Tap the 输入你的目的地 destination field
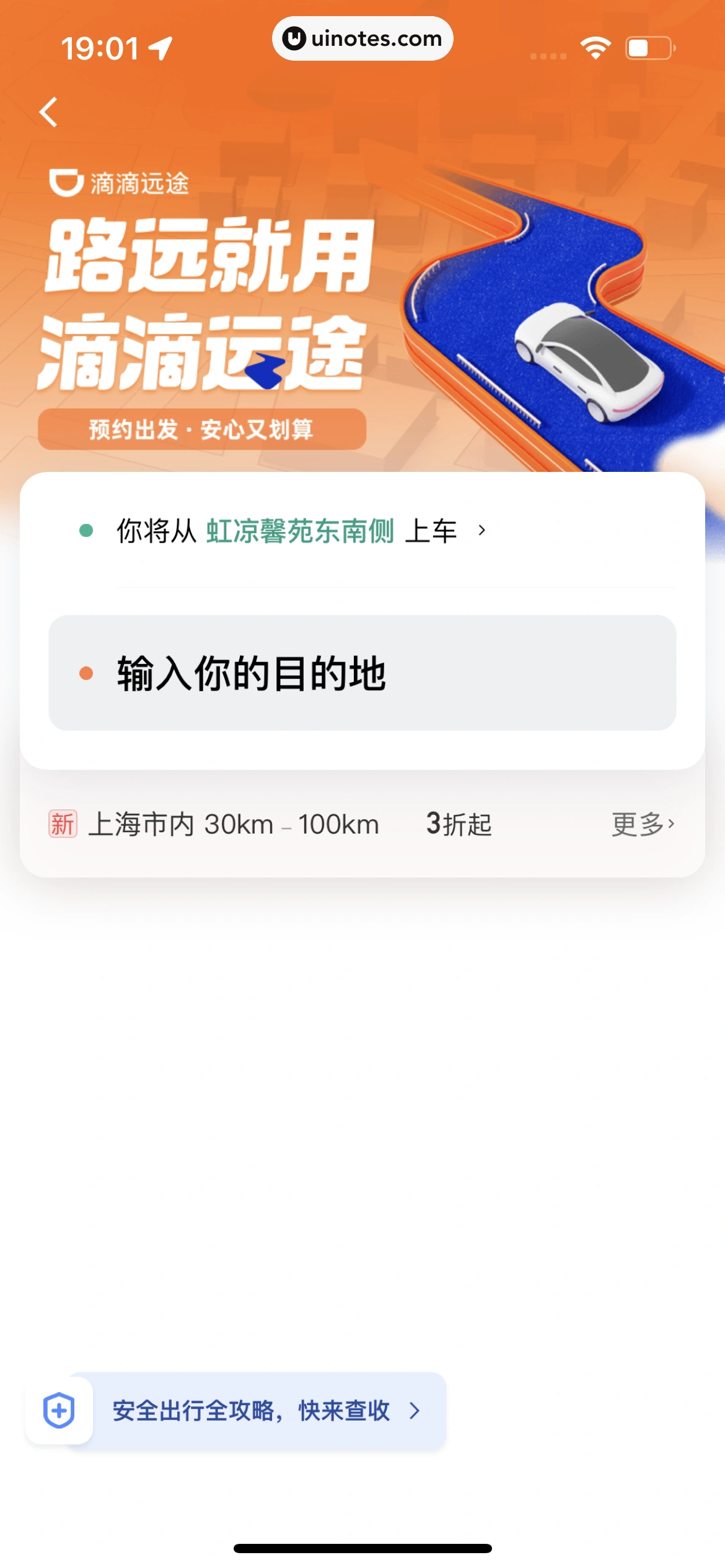Image resolution: width=725 pixels, height=1568 pixels. point(362,673)
